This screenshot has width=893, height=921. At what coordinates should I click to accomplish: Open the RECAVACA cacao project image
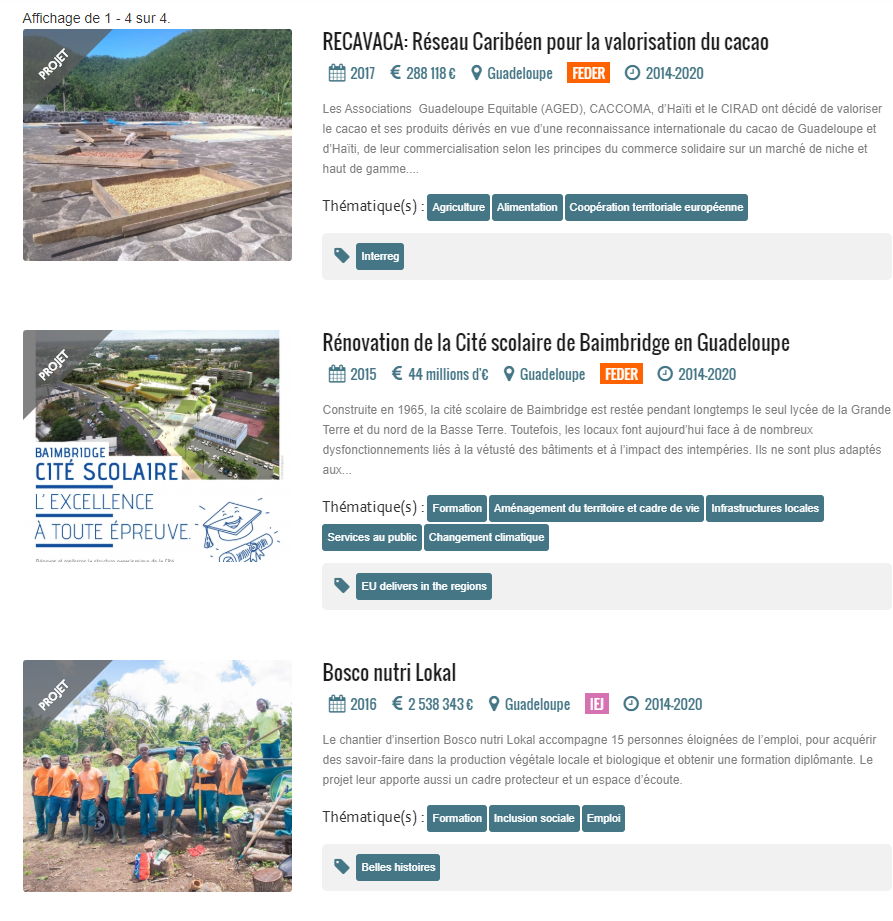coord(157,145)
